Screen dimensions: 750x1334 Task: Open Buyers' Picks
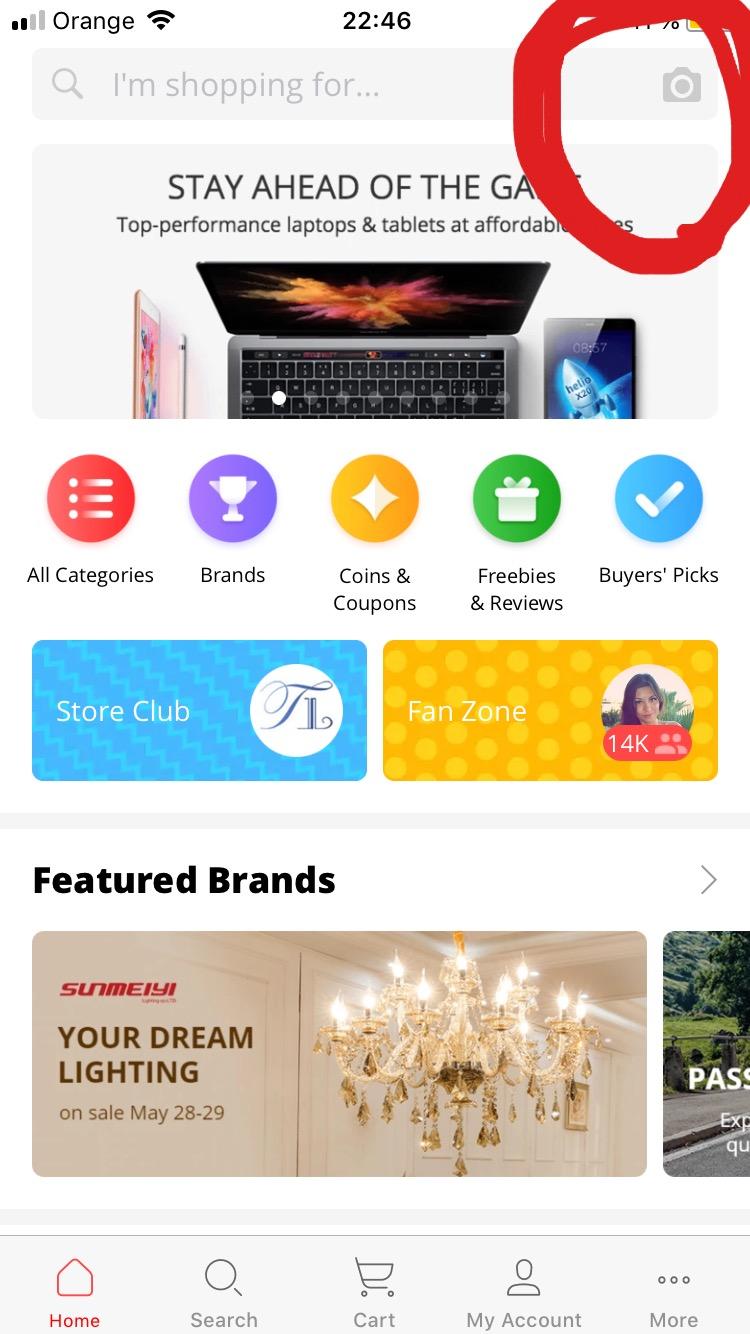(659, 498)
